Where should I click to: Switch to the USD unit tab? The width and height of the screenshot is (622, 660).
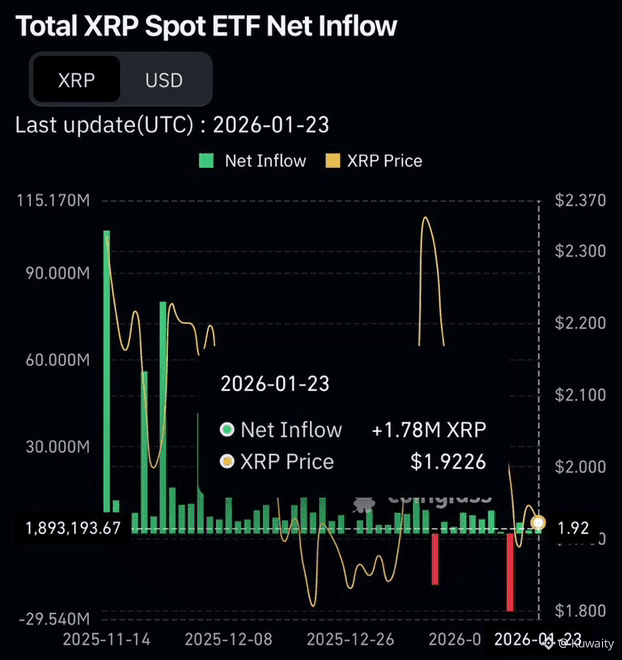tap(164, 80)
